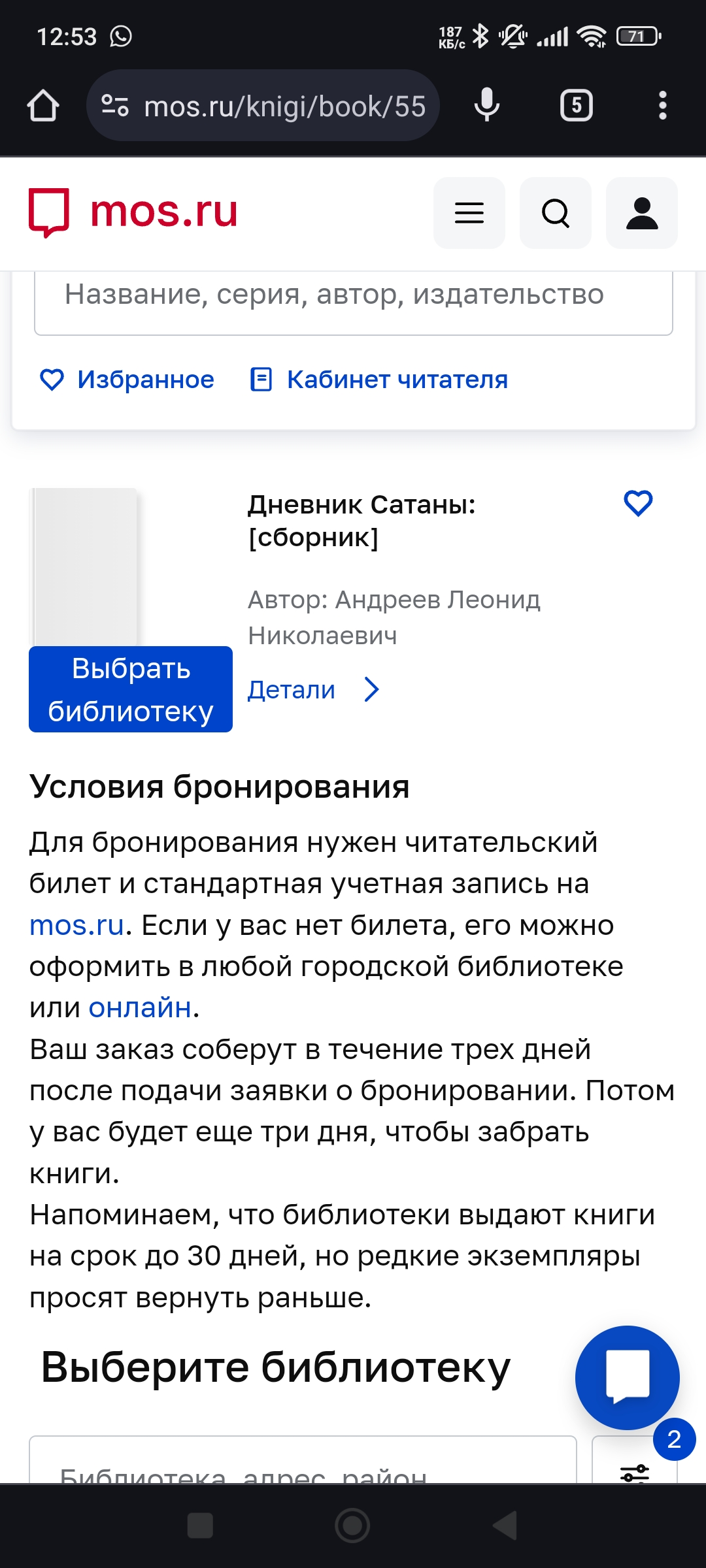Open the mos.ru hamburger menu
This screenshot has width=706, height=1568.
pos(469,213)
